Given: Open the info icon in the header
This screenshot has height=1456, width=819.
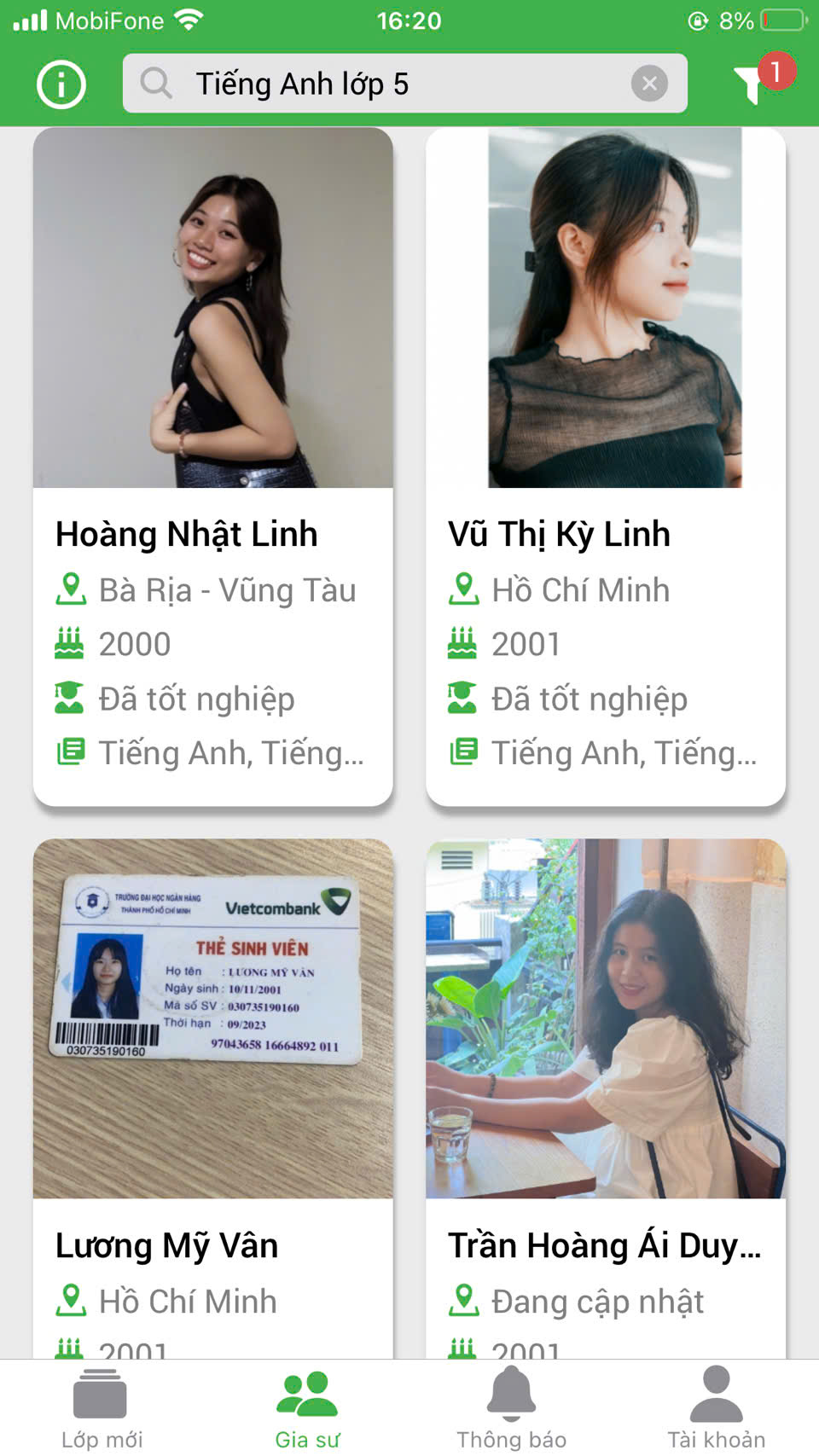Looking at the screenshot, I should 61,84.
